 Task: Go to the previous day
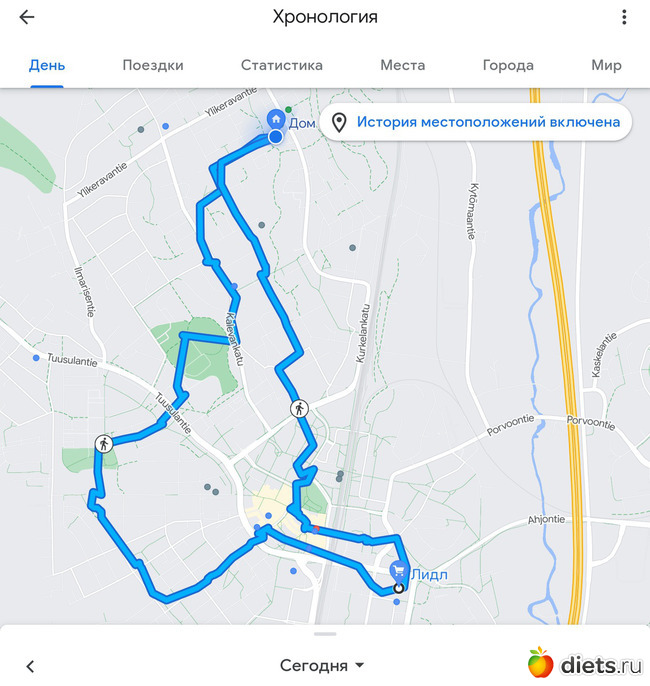30,665
